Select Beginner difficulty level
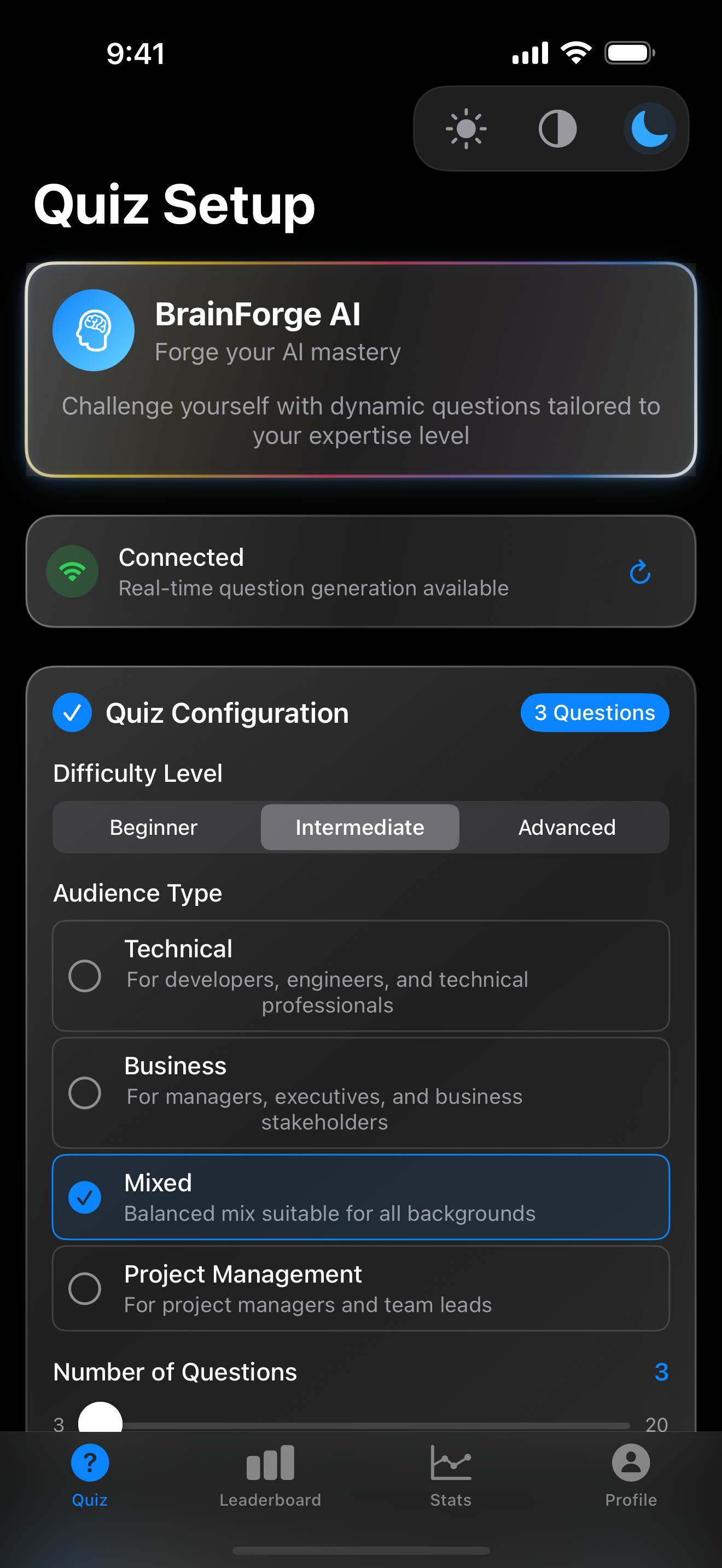Screen dimensions: 722x1568 (153, 827)
